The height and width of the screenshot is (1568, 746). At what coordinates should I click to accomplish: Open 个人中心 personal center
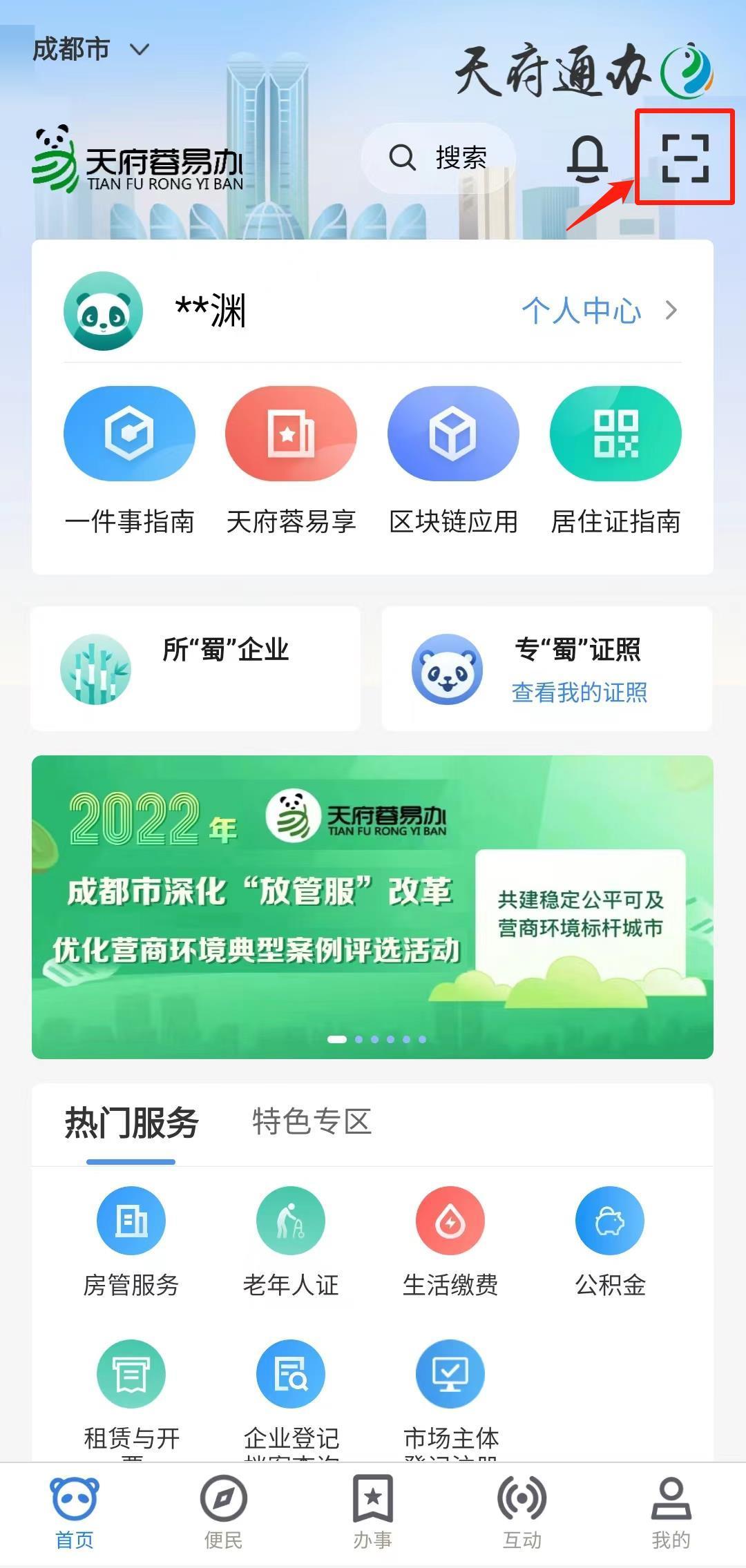point(598,311)
